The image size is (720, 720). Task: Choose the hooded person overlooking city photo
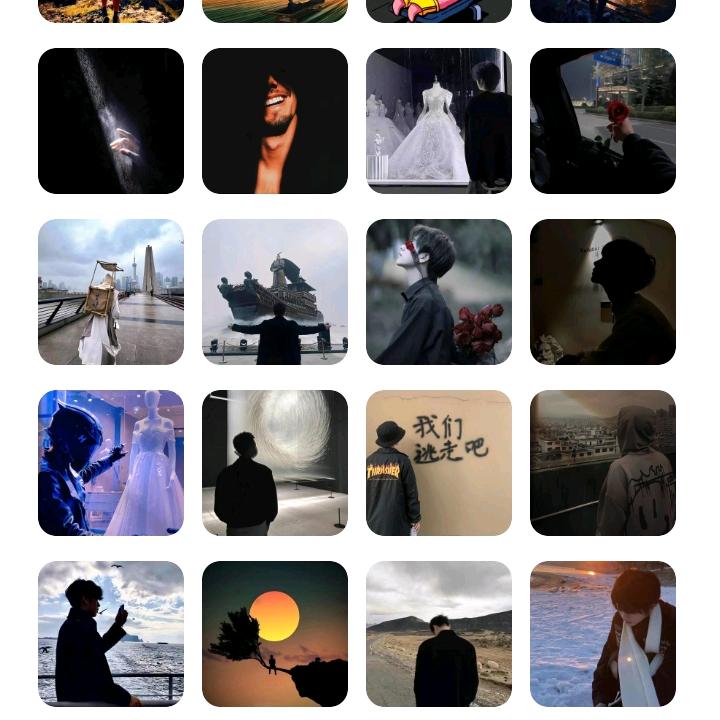(x=603, y=463)
